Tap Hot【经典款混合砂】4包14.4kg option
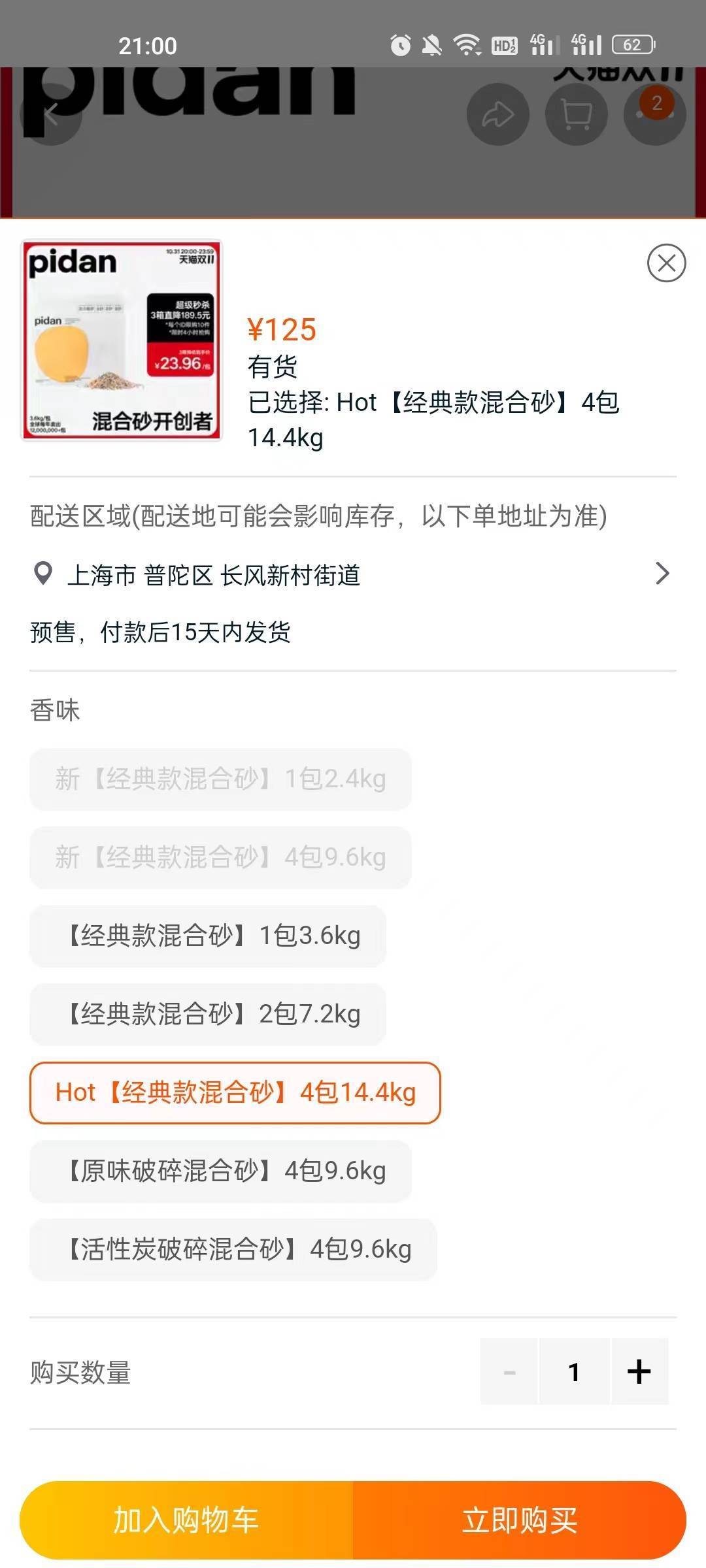The height and width of the screenshot is (1568, 706). pyautogui.click(x=235, y=1093)
